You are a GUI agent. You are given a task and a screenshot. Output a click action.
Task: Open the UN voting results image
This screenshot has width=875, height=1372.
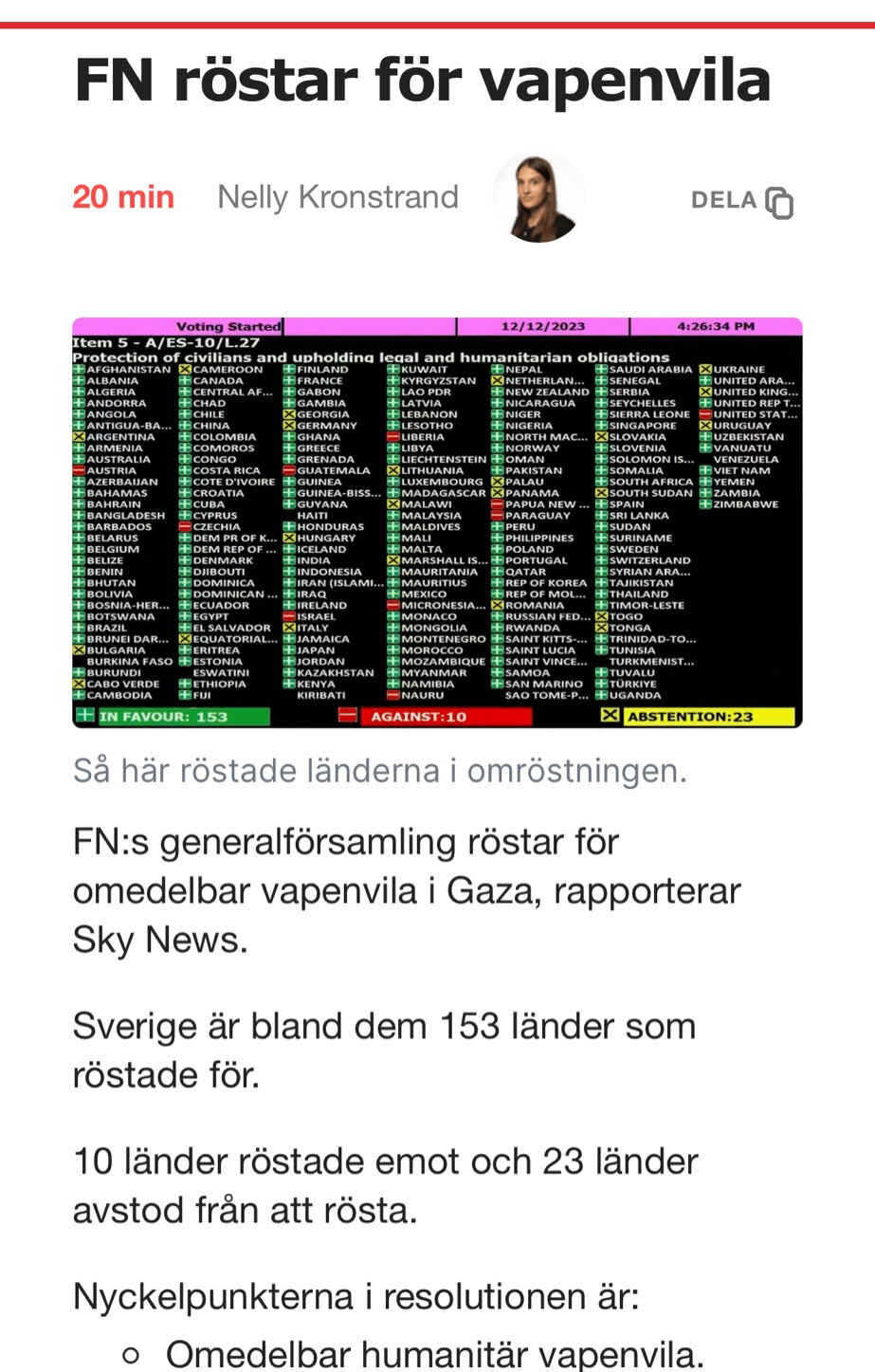[x=437, y=522]
